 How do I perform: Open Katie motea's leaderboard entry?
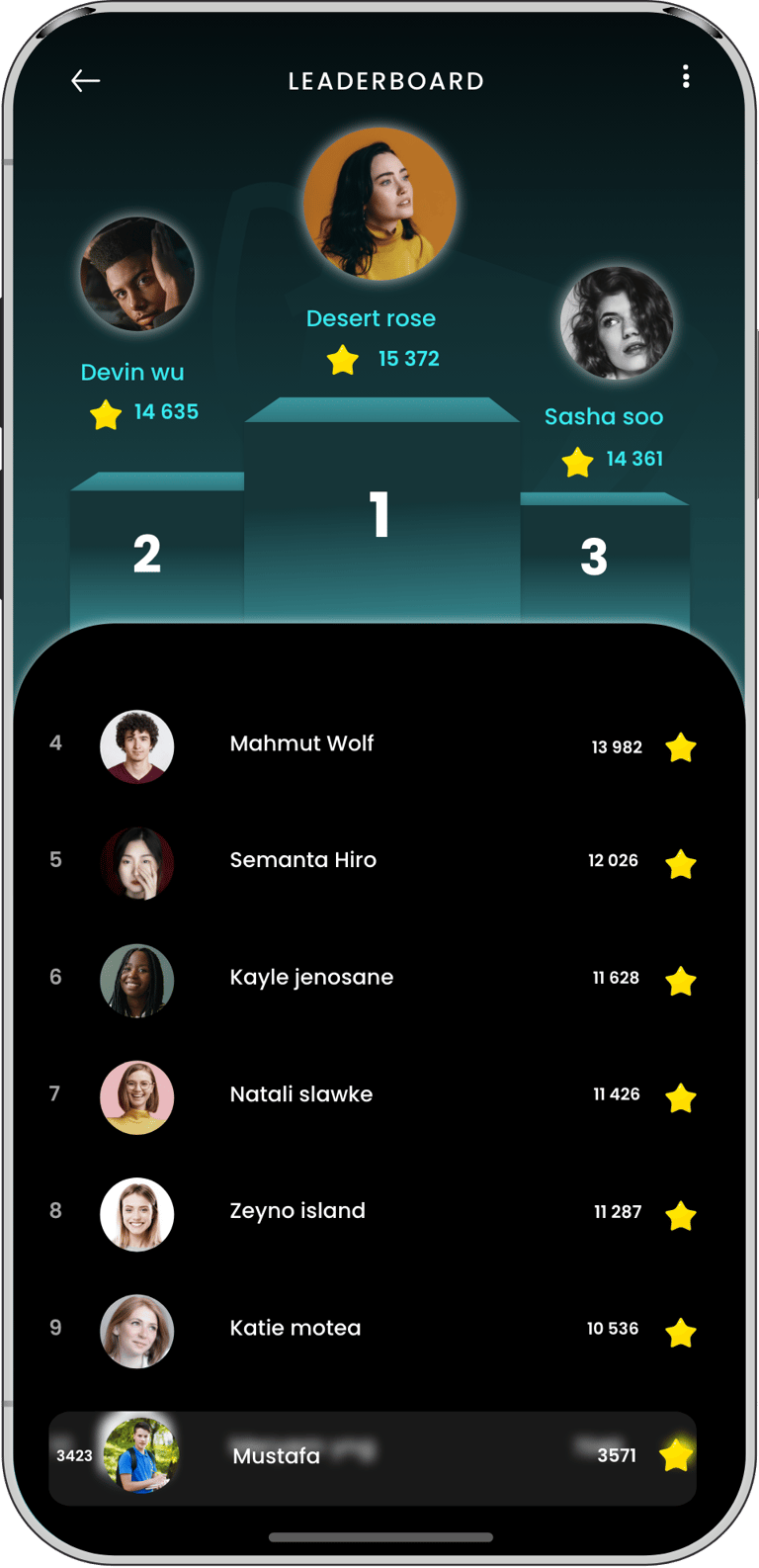[374, 1330]
